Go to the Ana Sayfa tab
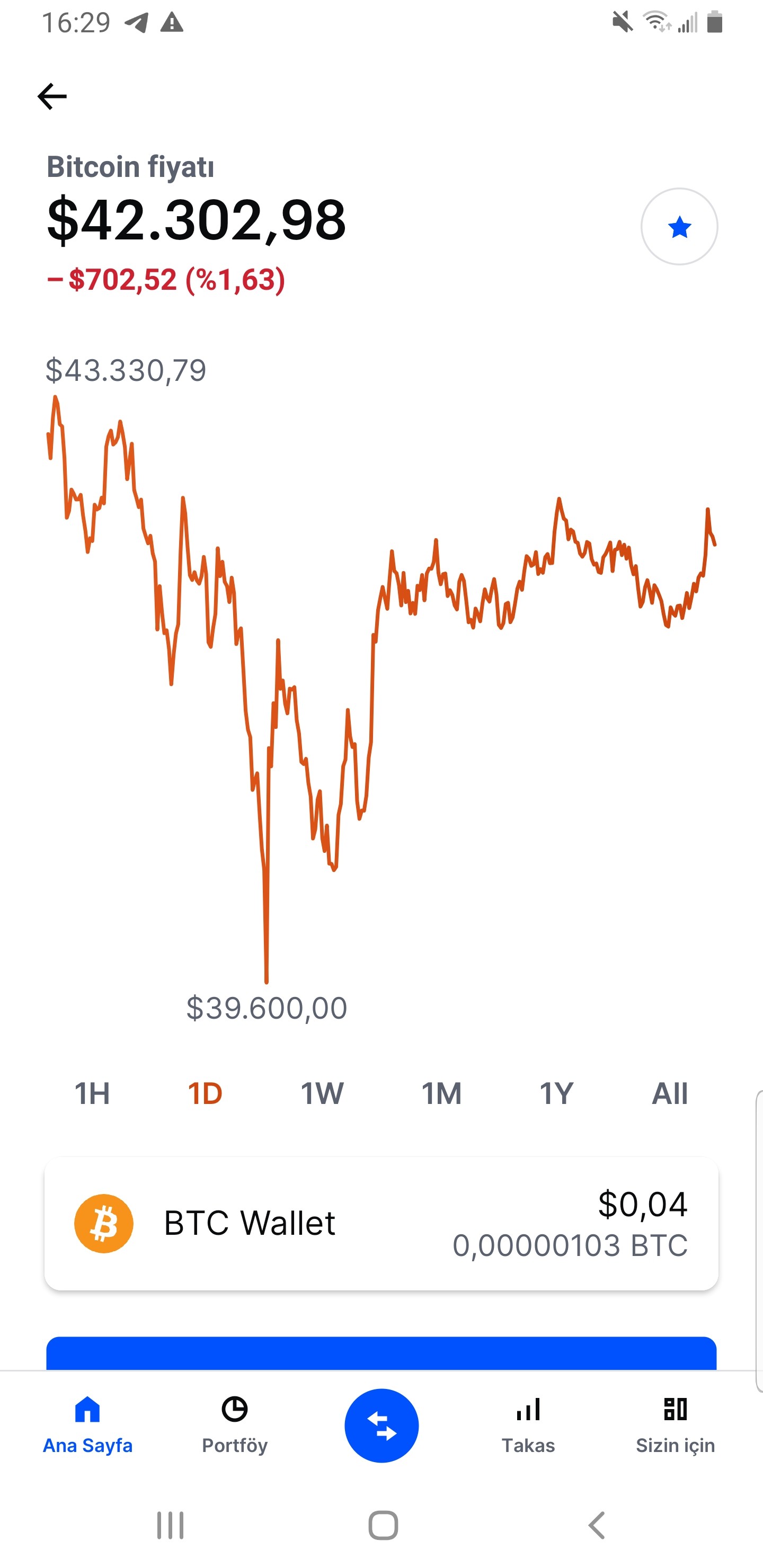763x1568 pixels. tap(87, 1426)
